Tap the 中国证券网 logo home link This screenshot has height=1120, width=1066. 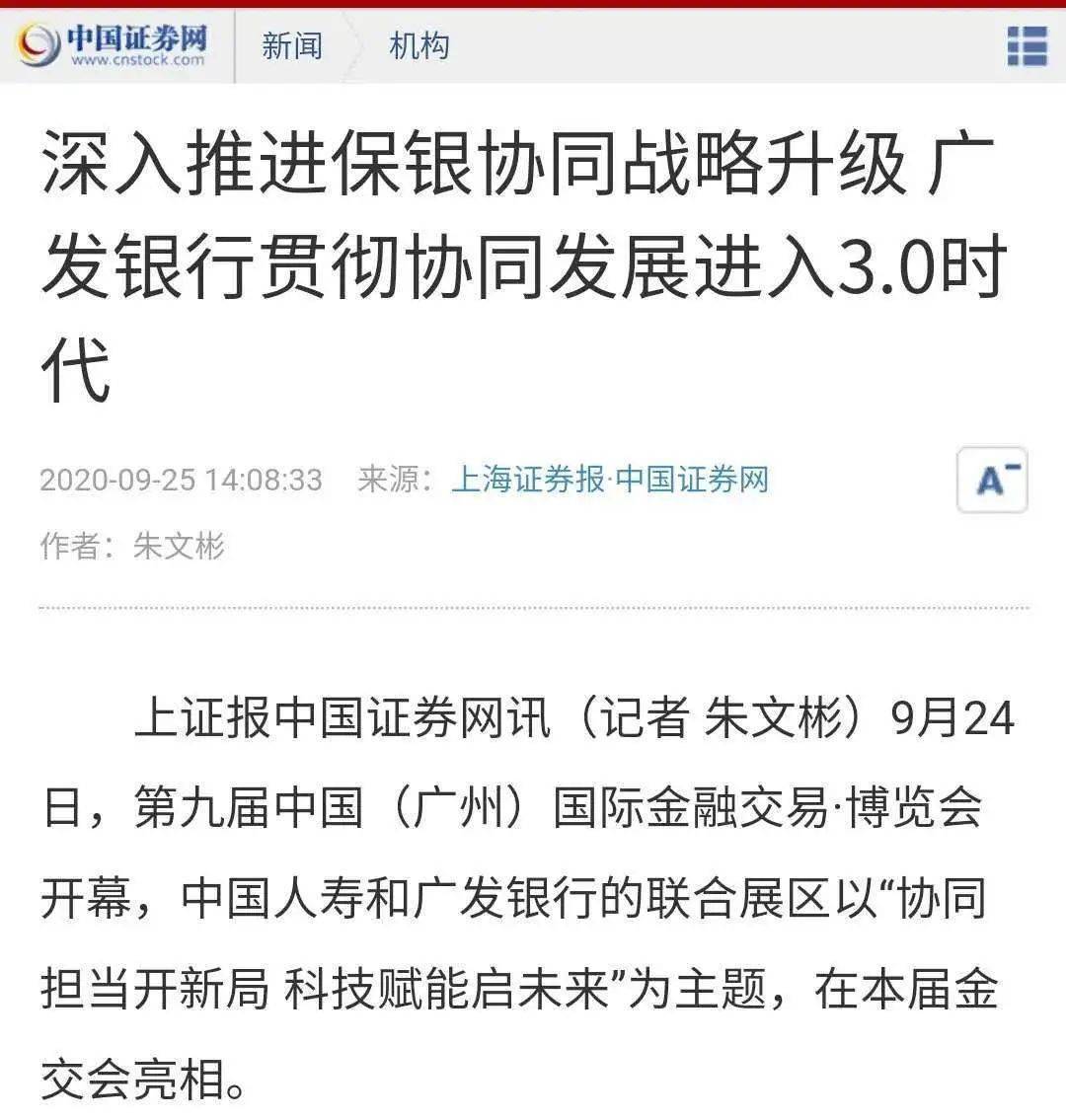[x=114, y=45]
